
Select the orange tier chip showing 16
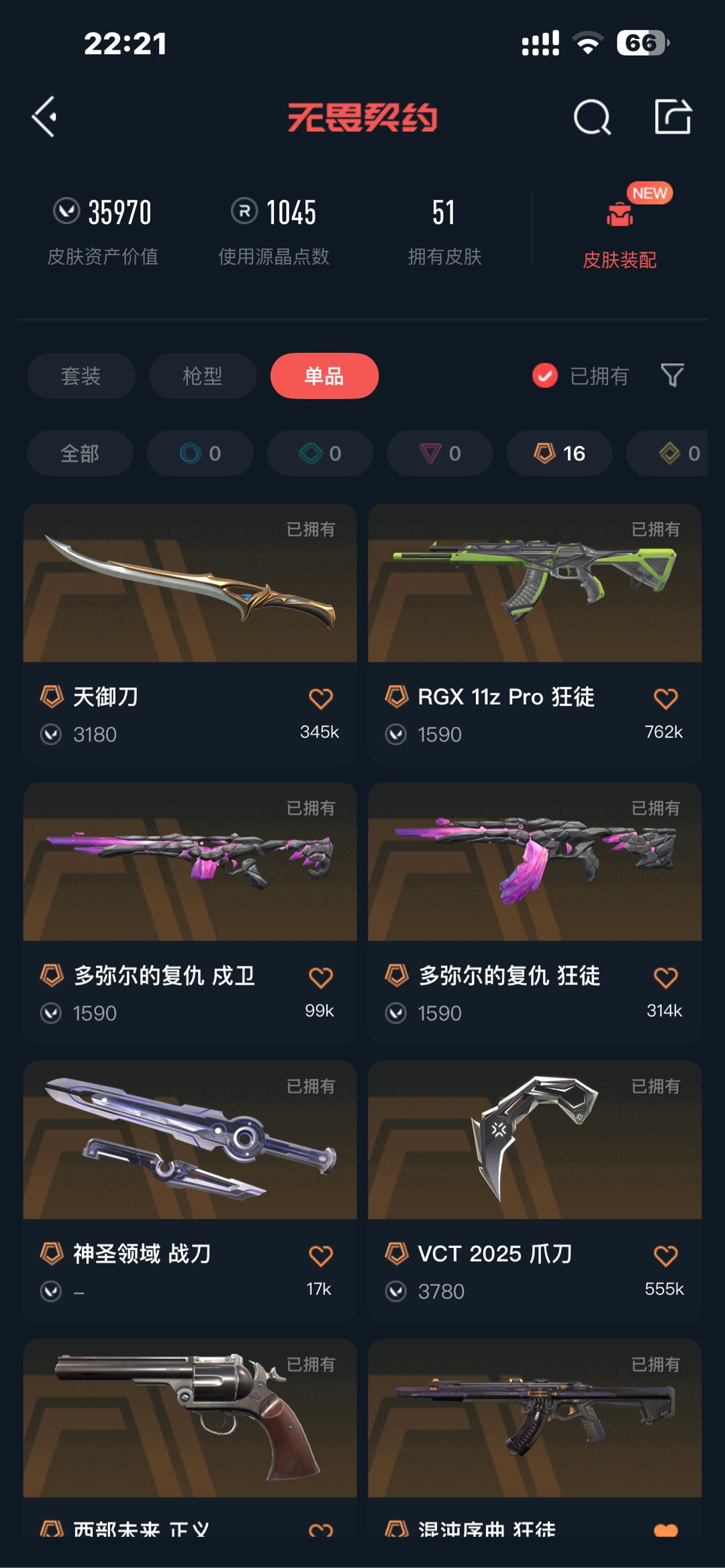tap(559, 454)
